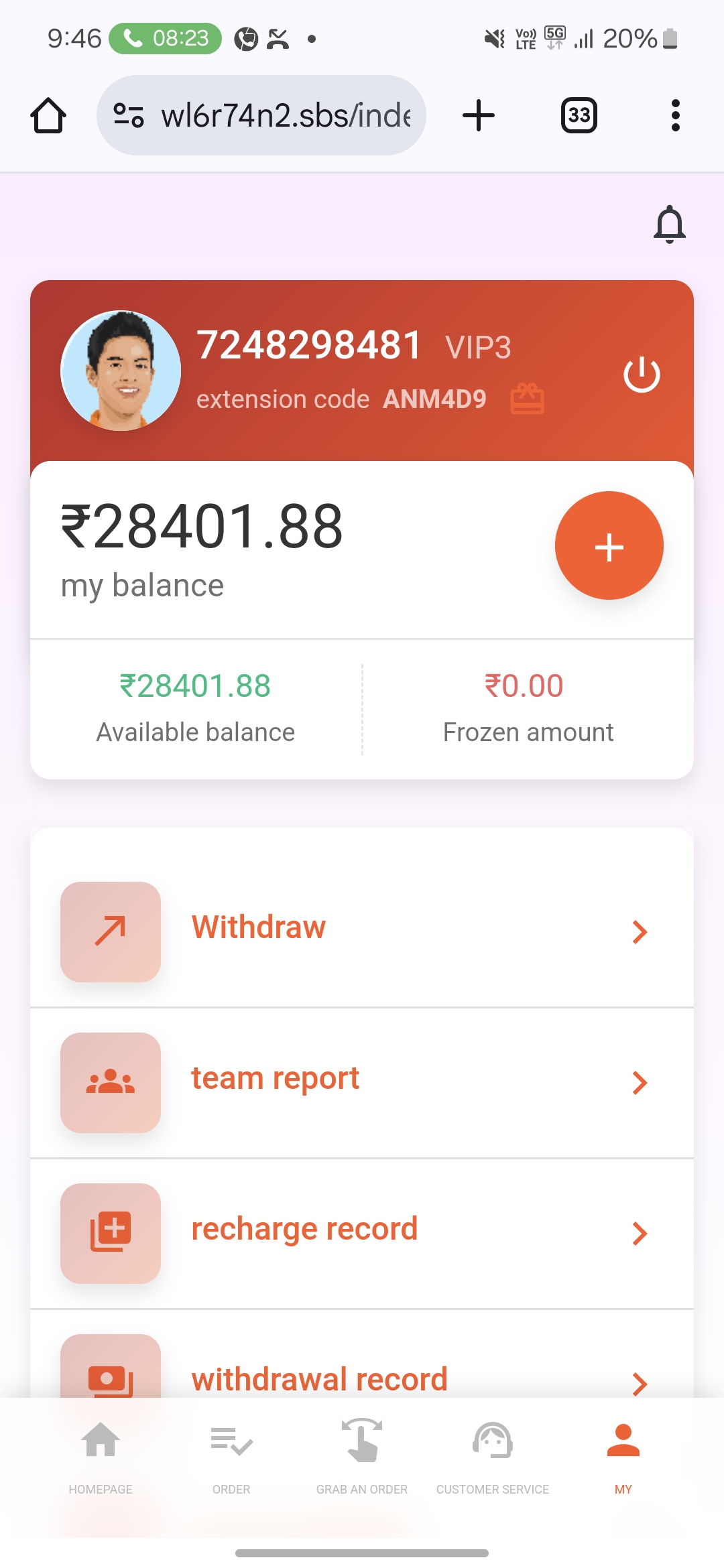Viewport: 724px width, 1568px height.
Task: Go to the Order tab
Action: click(231, 1455)
